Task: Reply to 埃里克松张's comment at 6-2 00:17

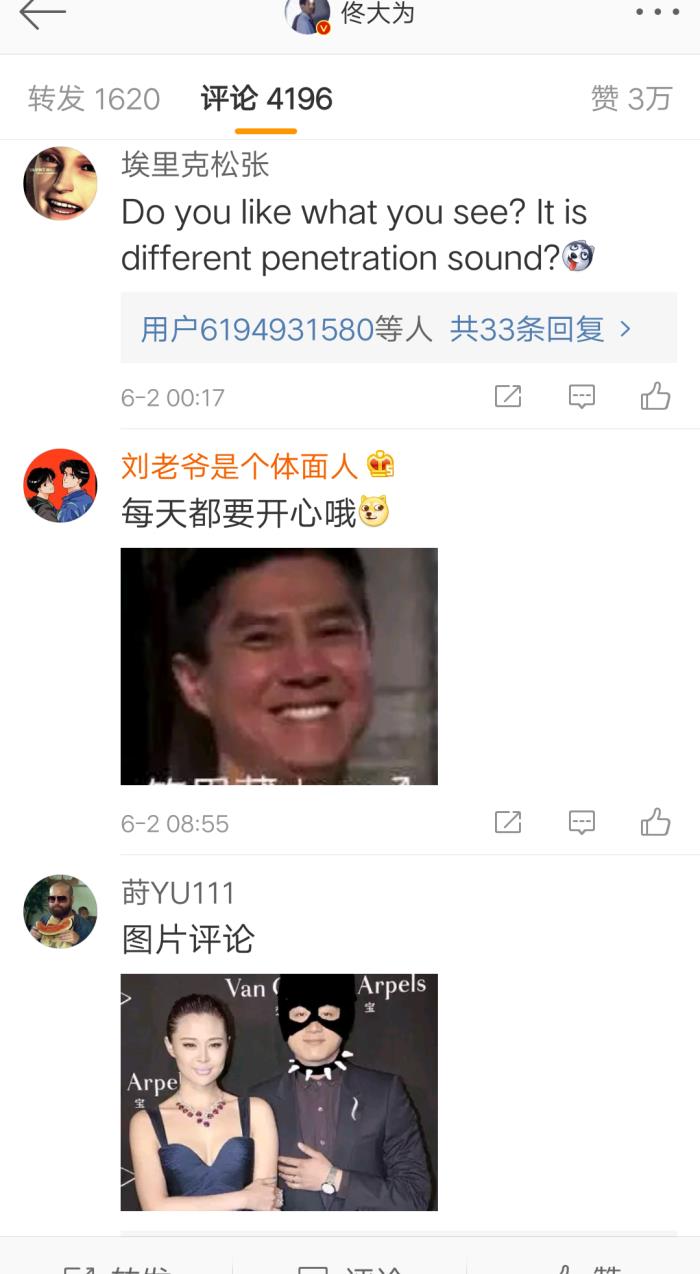Action: (582, 397)
